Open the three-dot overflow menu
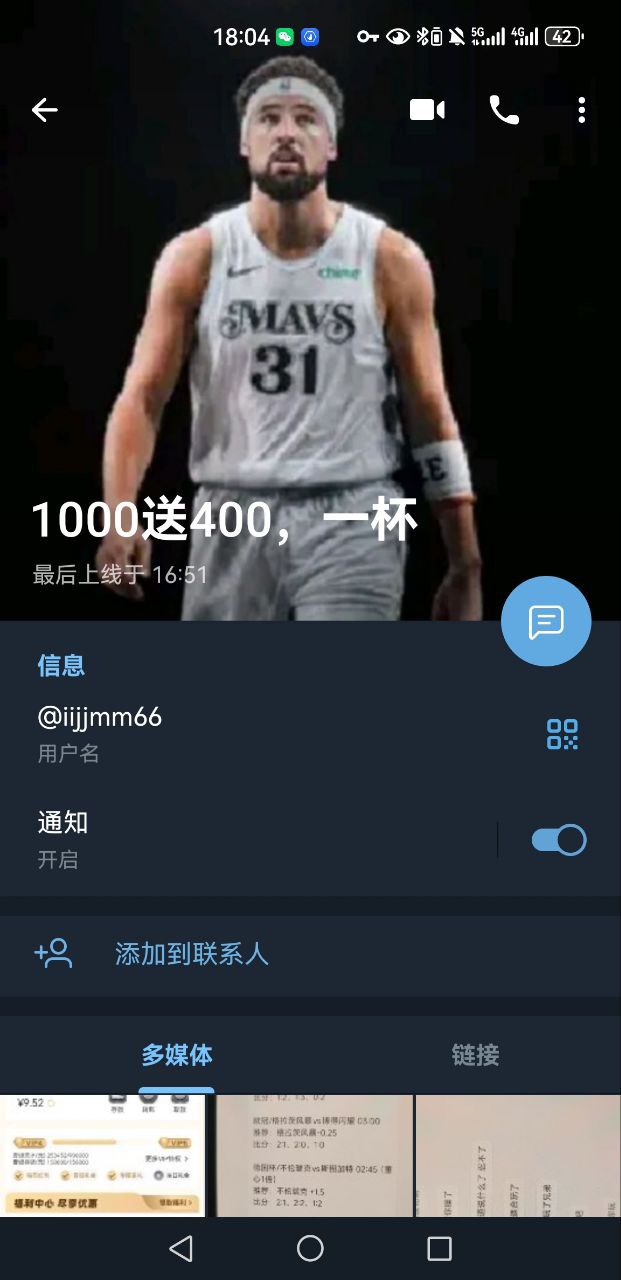Screen dimensions: 621x1280 point(581,110)
